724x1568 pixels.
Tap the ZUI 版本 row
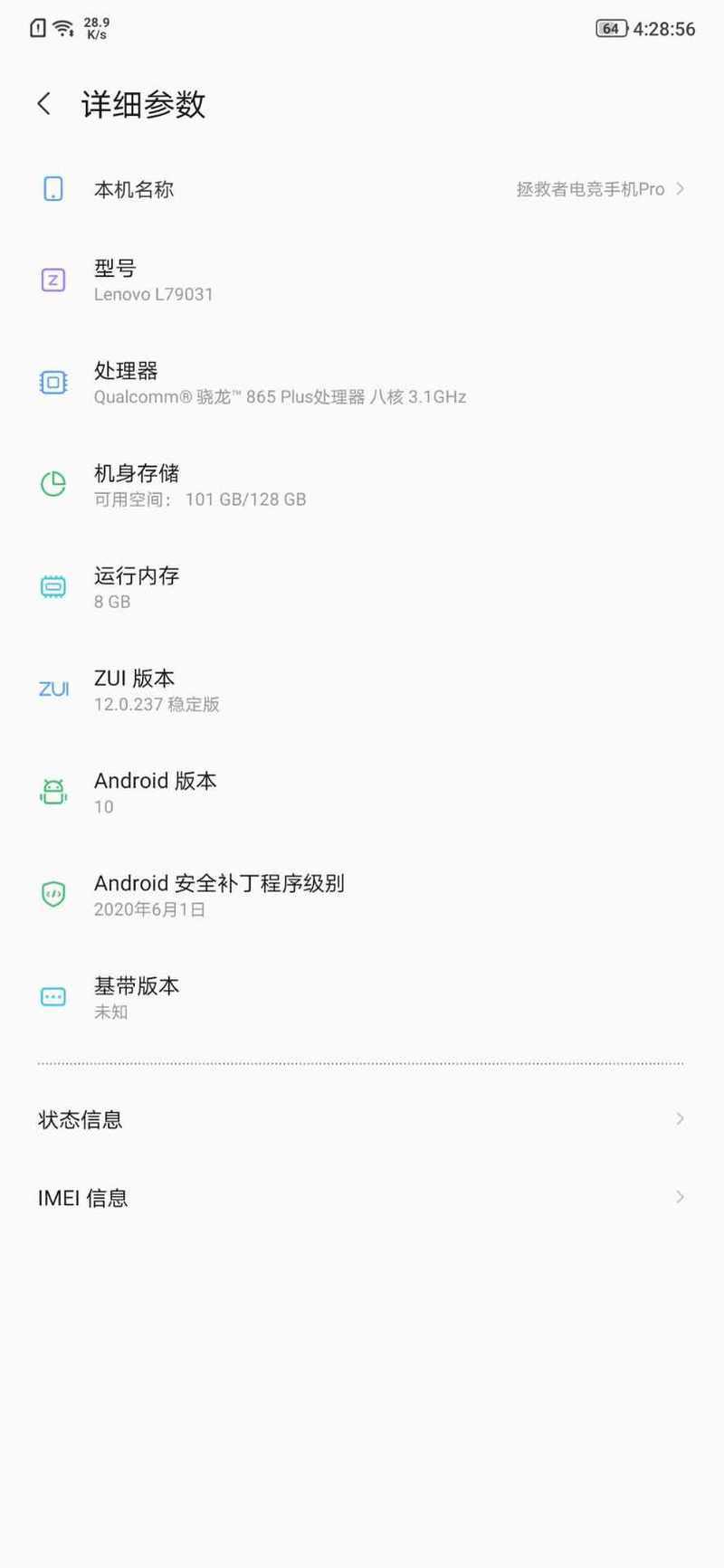[362, 689]
